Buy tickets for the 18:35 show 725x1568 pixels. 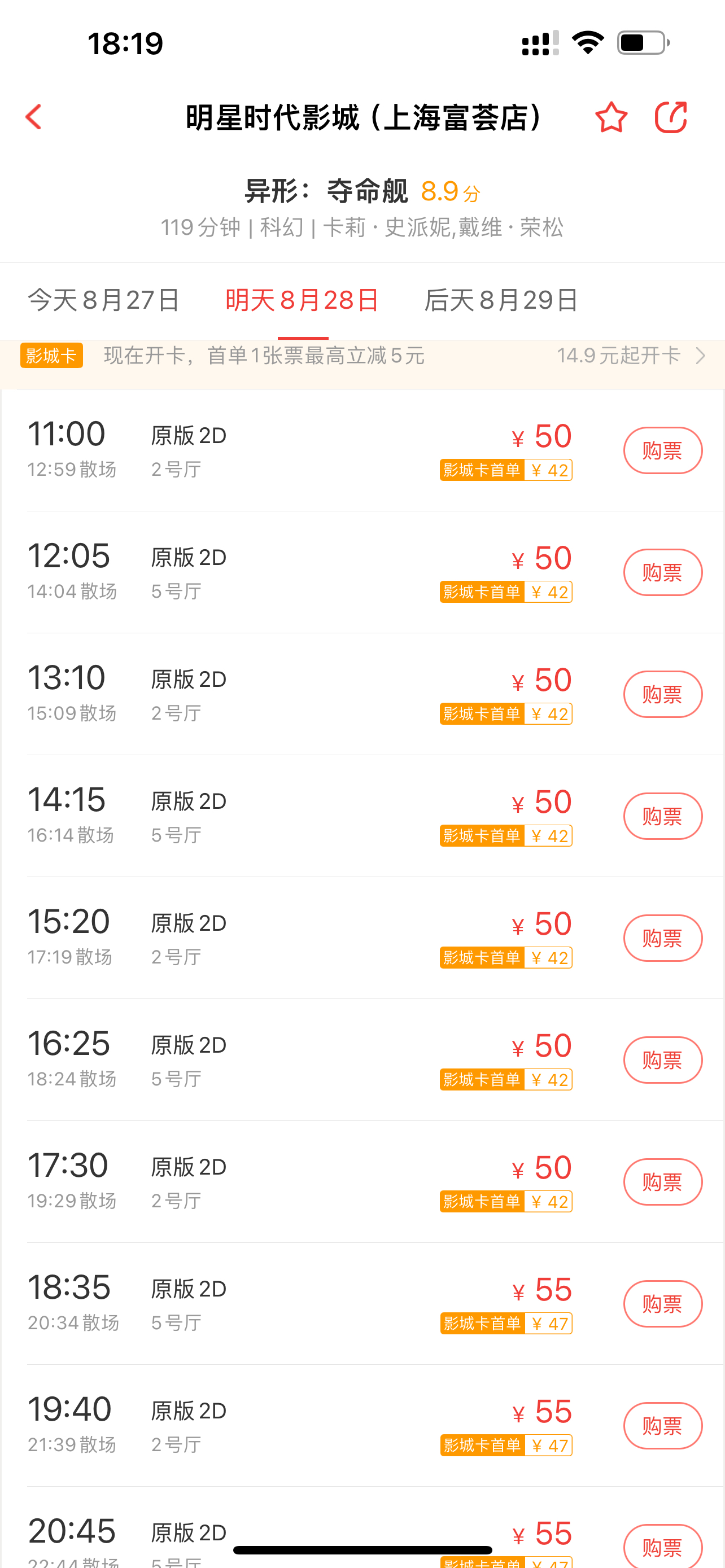click(x=662, y=1304)
